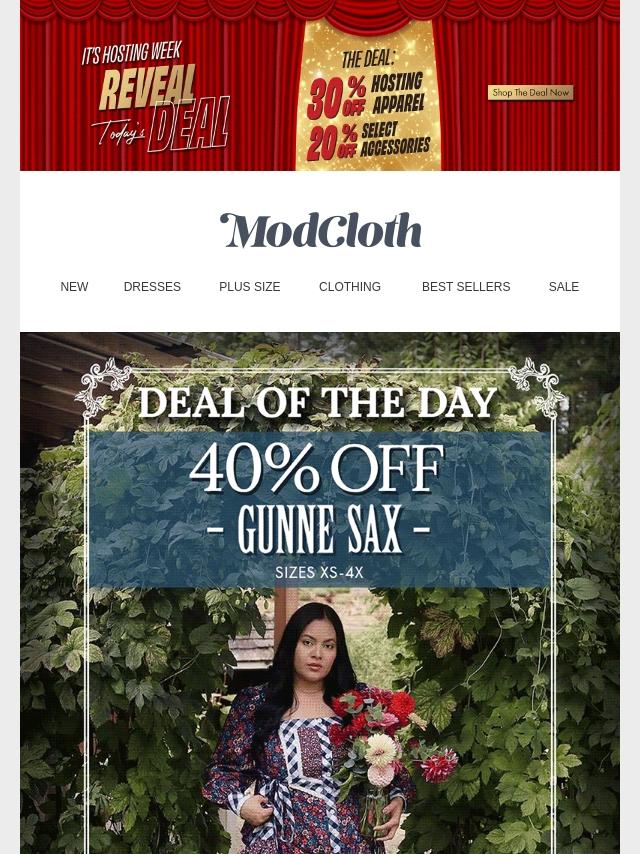View the BEST SELLERS page
The image size is (640, 854).
coord(466,287)
